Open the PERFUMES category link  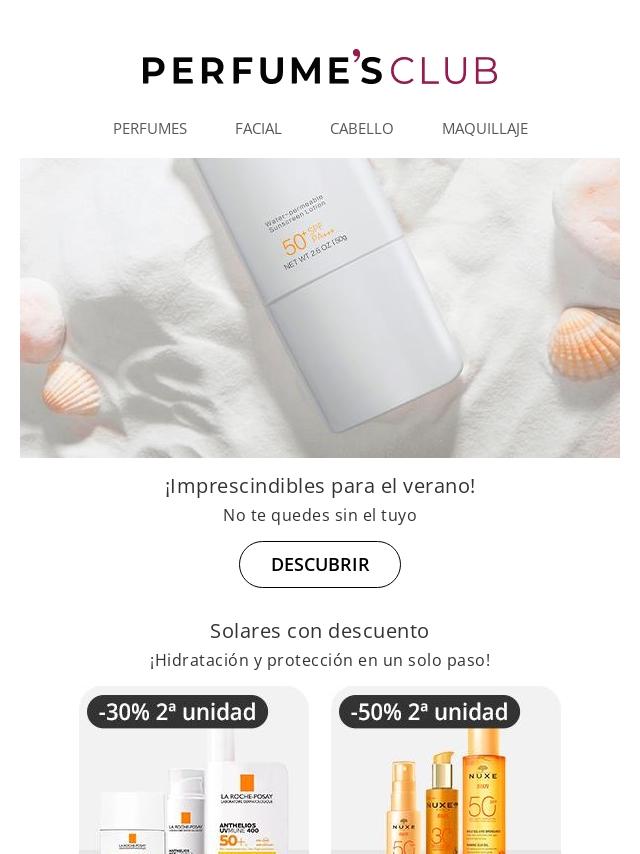pyautogui.click(x=150, y=128)
